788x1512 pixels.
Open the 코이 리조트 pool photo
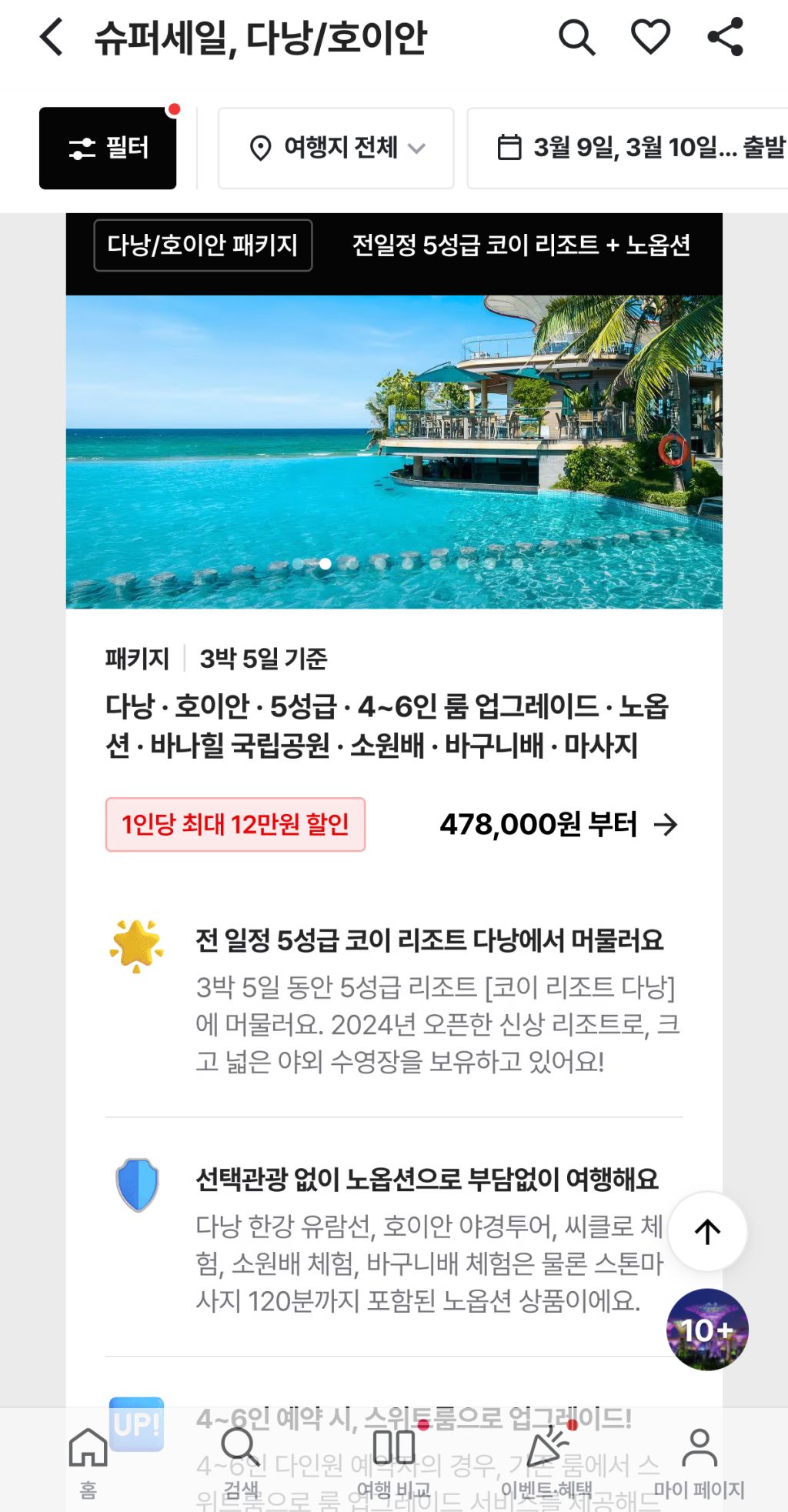tap(394, 452)
